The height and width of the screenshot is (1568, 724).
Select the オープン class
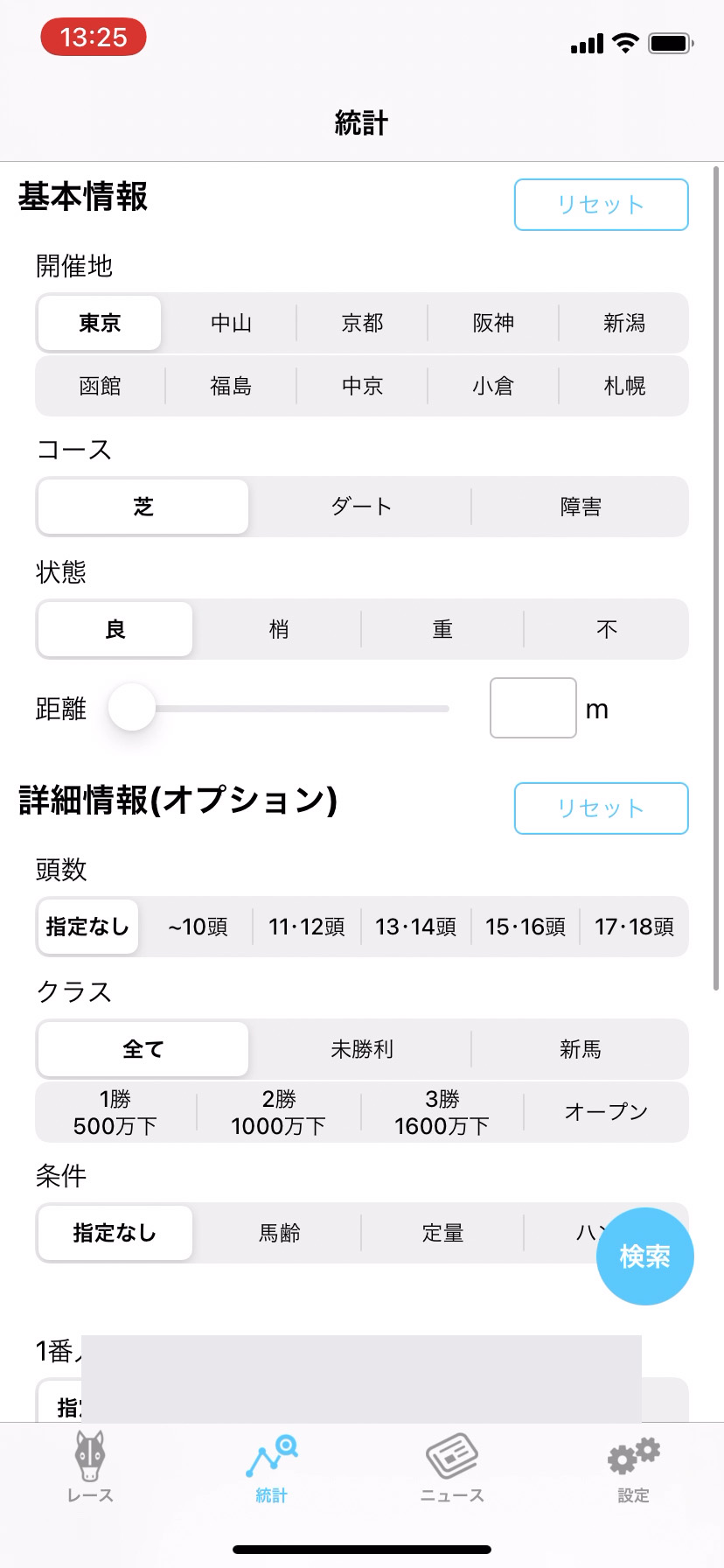tap(606, 1112)
